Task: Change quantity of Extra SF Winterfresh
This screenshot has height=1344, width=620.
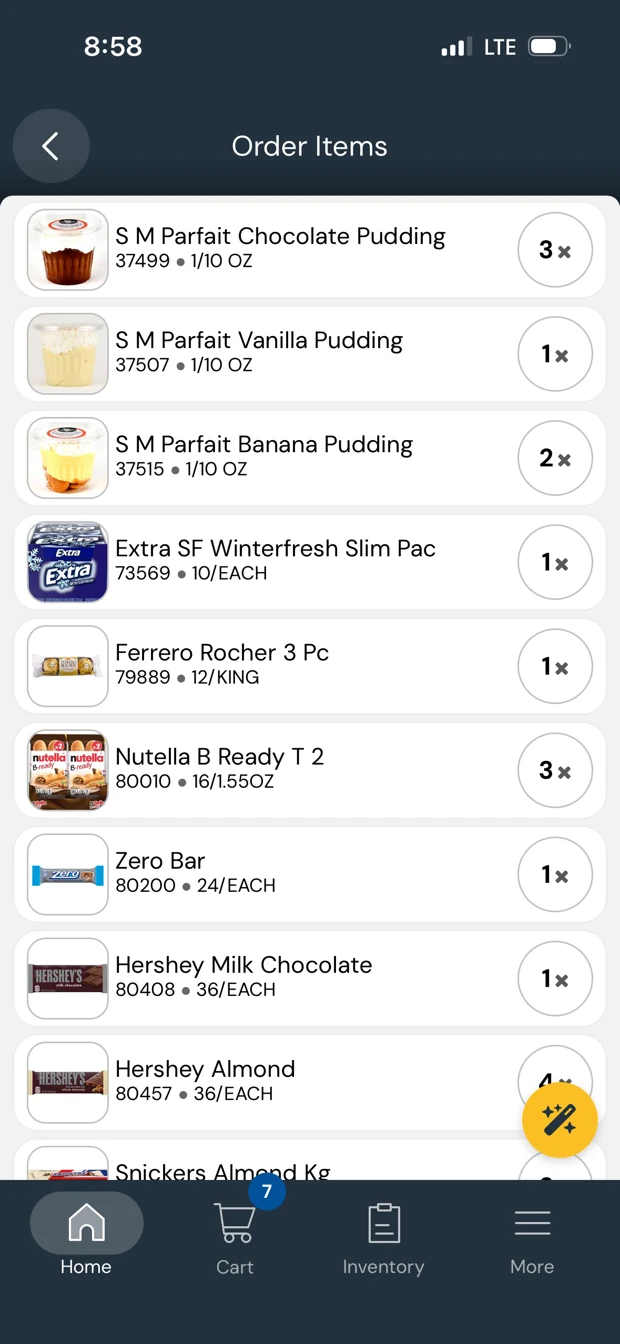Action: [x=555, y=562]
